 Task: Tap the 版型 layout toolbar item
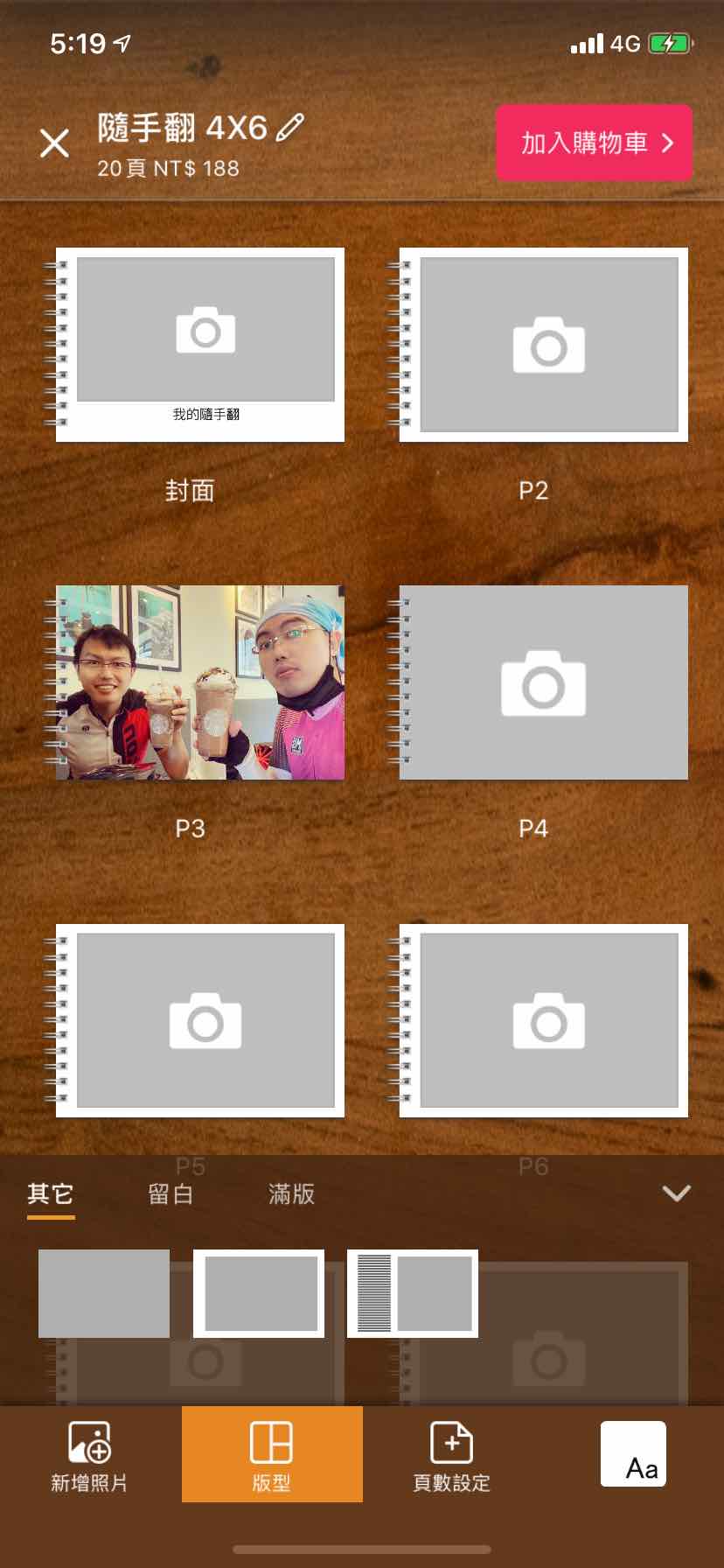[x=272, y=1456]
